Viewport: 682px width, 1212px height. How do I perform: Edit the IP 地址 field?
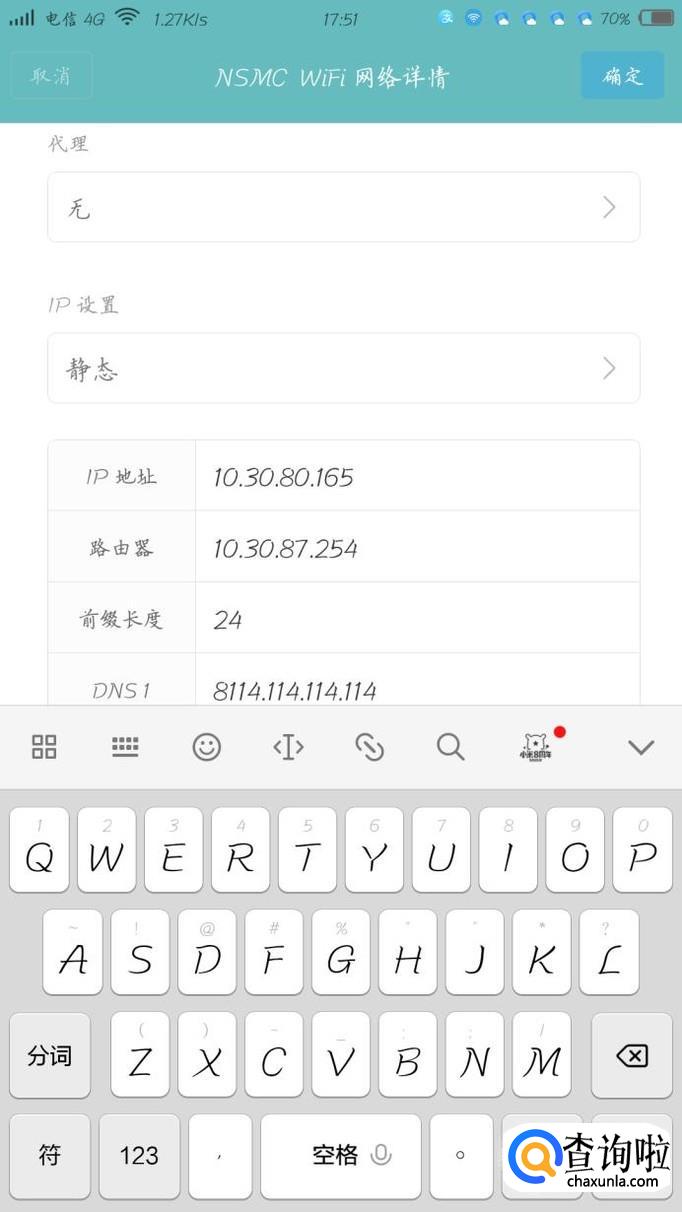415,477
